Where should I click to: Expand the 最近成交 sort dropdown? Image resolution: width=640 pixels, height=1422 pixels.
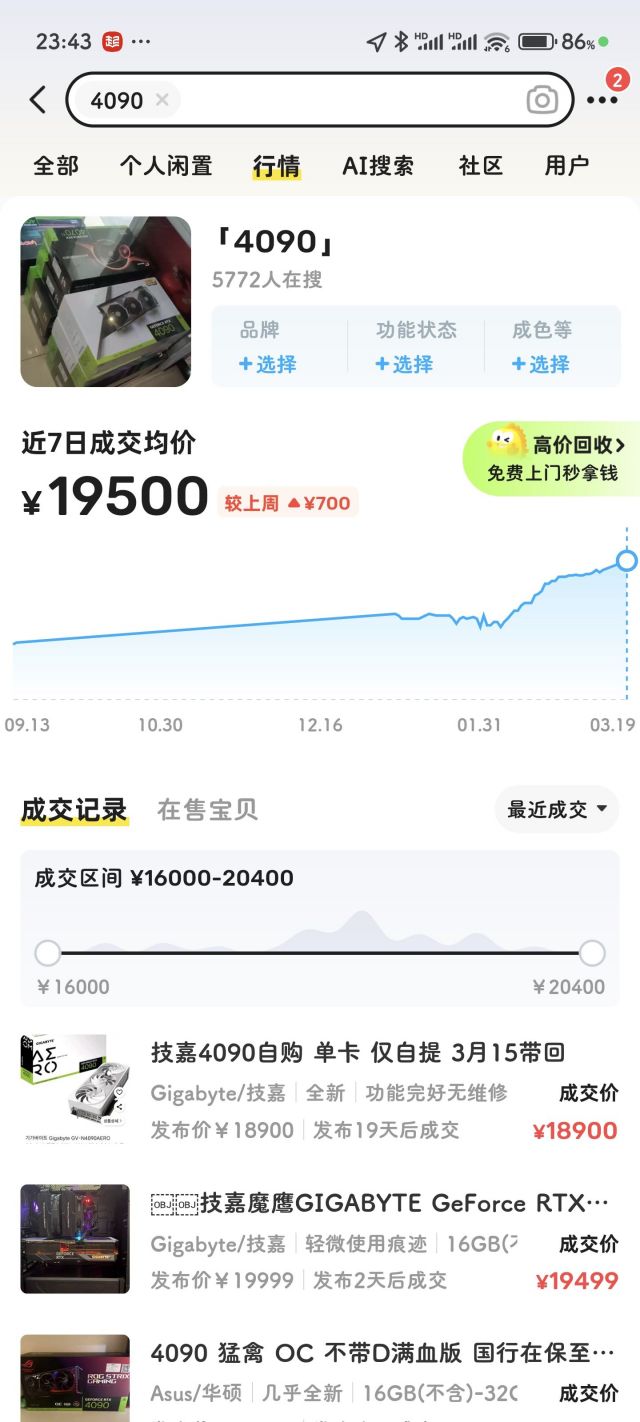coord(557,810)
